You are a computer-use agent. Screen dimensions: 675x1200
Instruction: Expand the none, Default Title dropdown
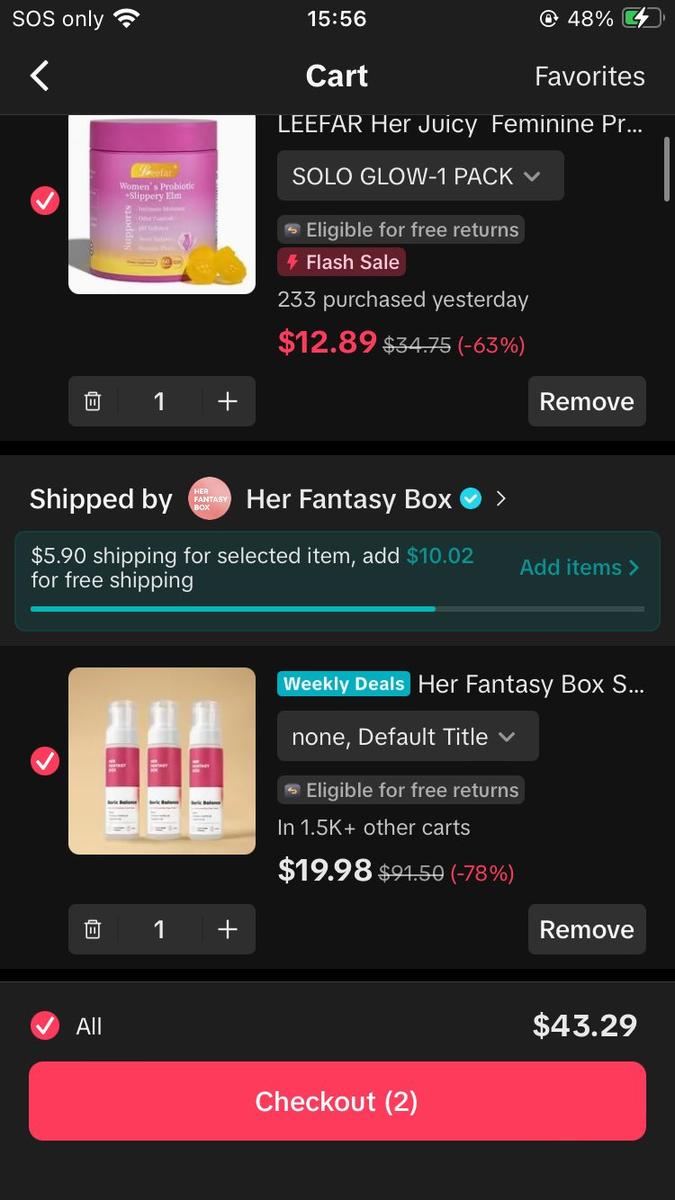pyautogui.click(x=407, y=737)
